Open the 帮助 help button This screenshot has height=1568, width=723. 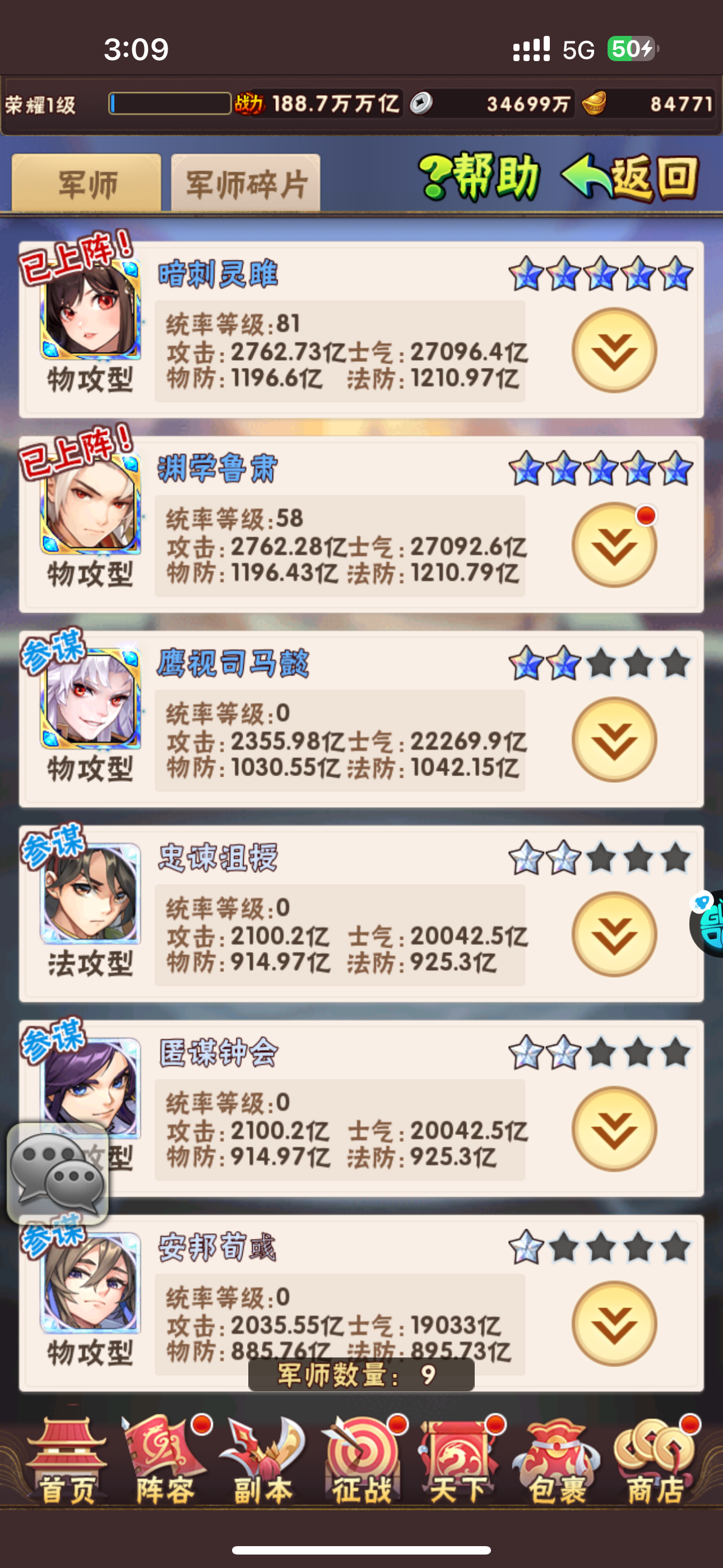coord(480,177)
